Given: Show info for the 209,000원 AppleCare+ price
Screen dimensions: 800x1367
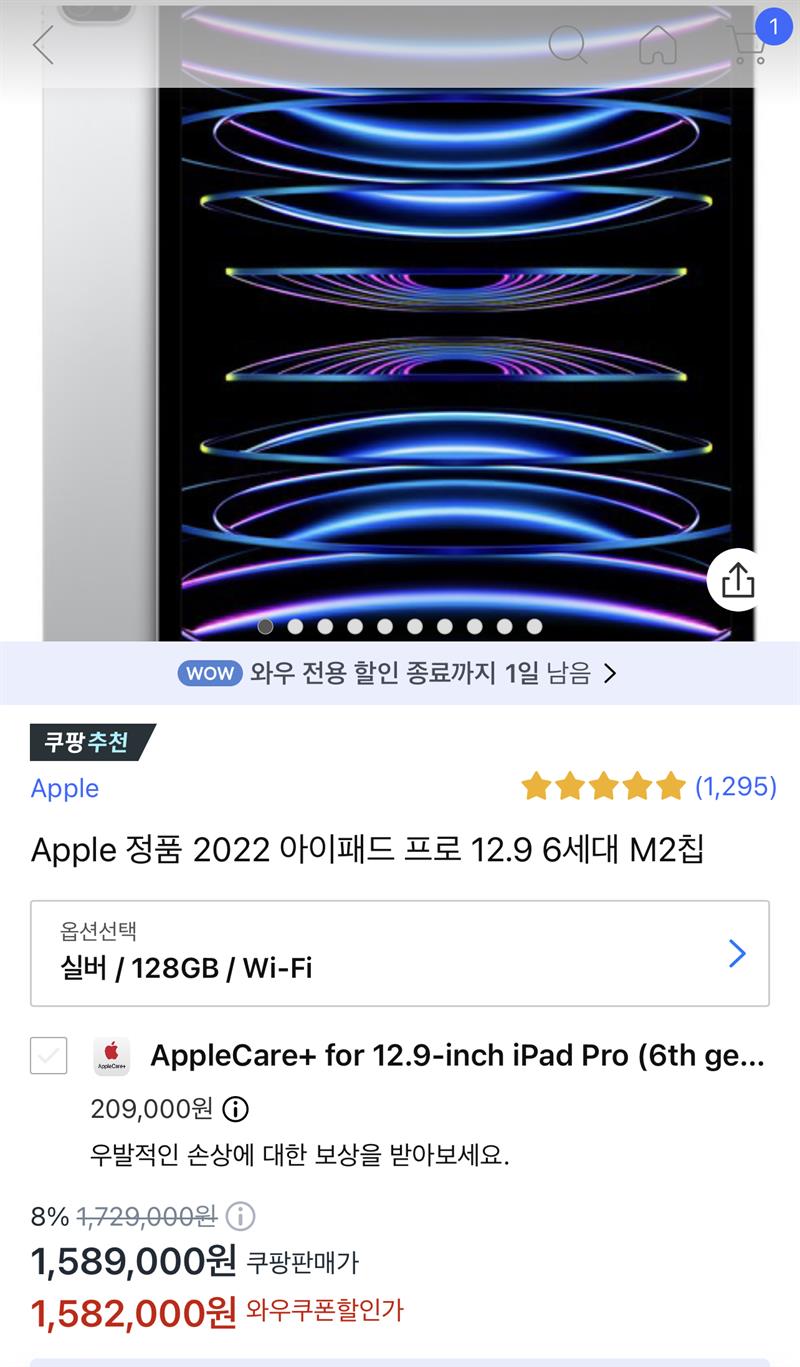Looking at the screenshot, I should 235,1109.
